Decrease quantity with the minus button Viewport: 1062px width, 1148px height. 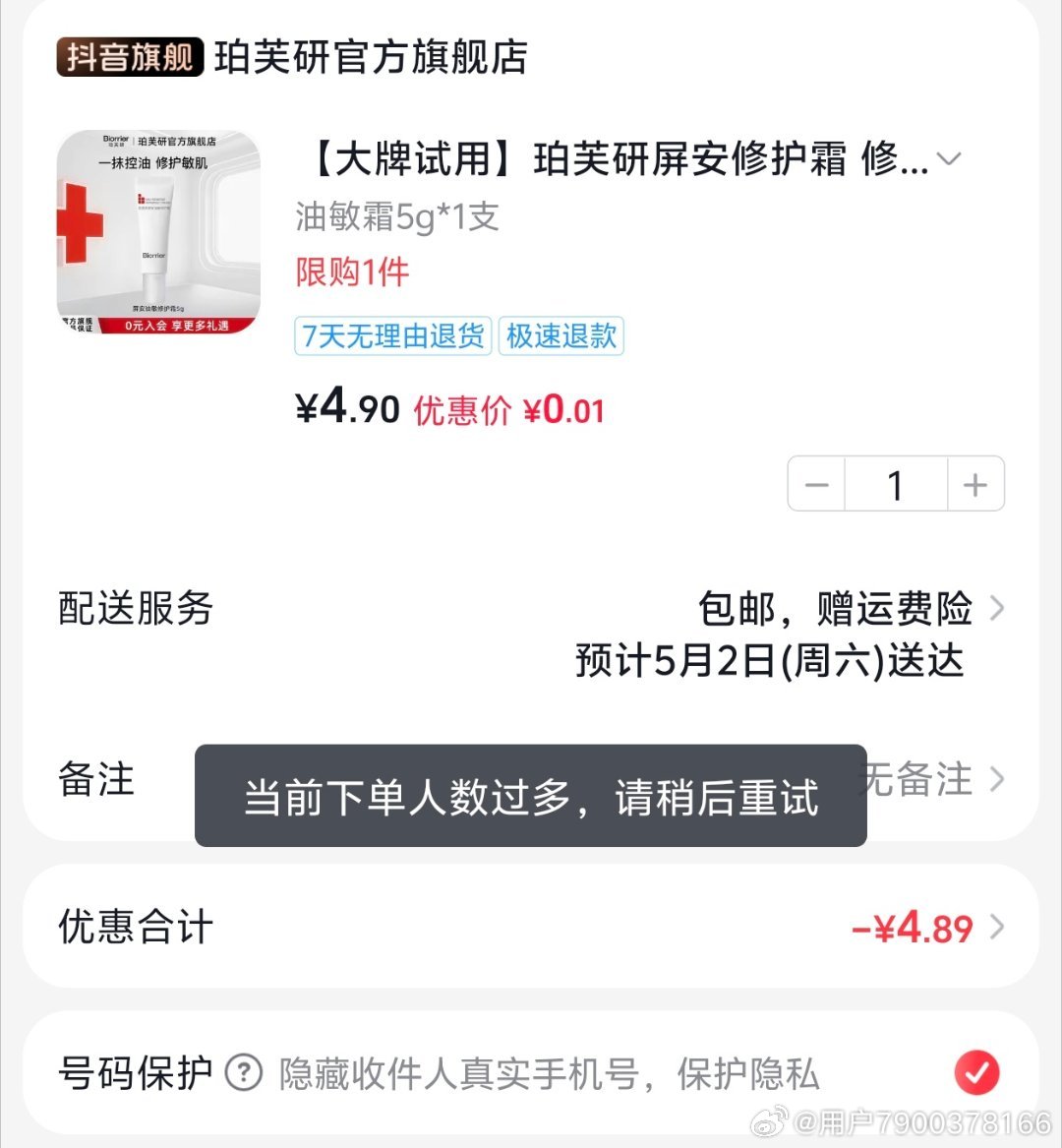(x=817, y=485)
